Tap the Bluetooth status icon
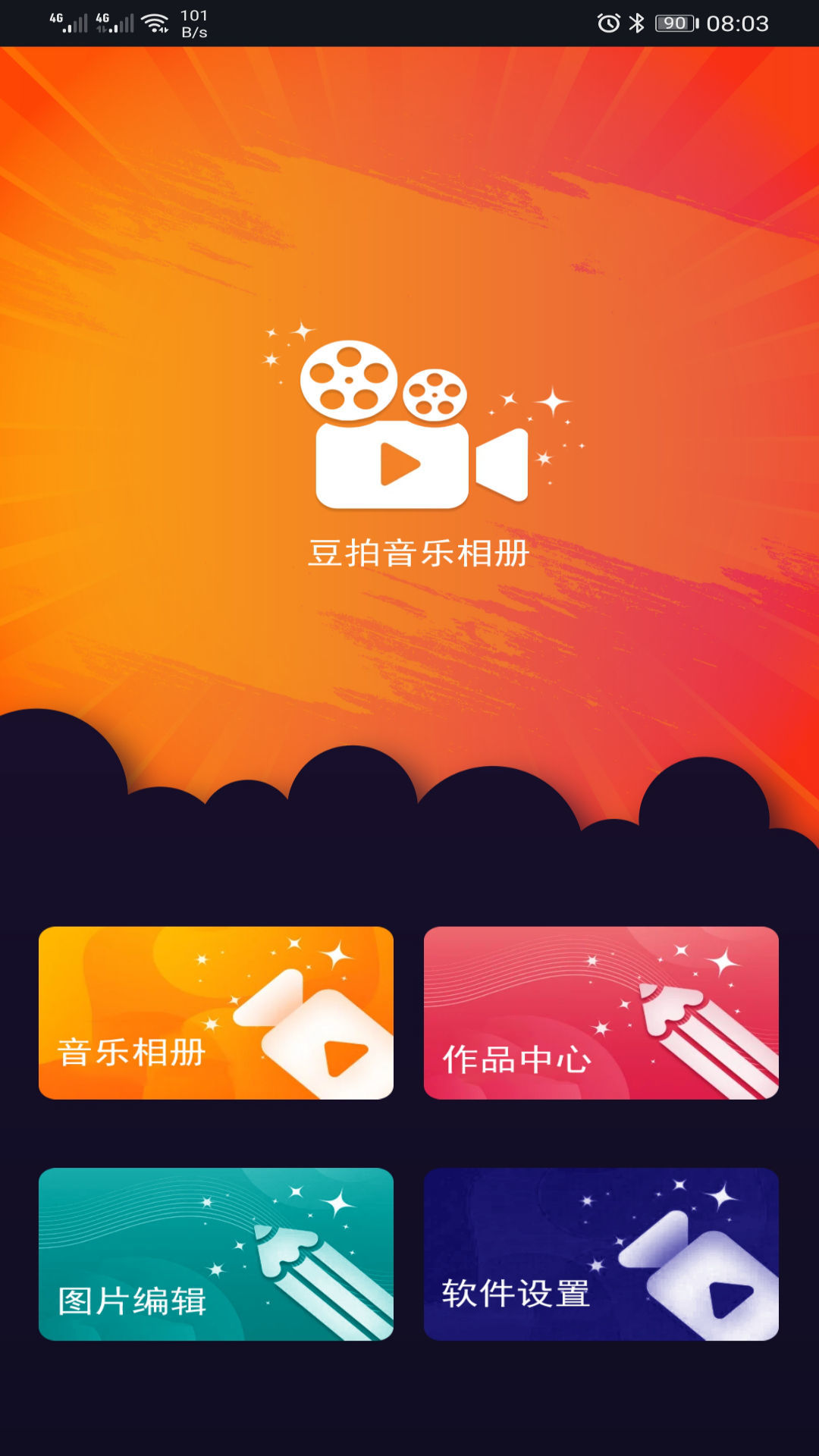The width and height of the screenshot is (819, 1456). coord(635,23)
